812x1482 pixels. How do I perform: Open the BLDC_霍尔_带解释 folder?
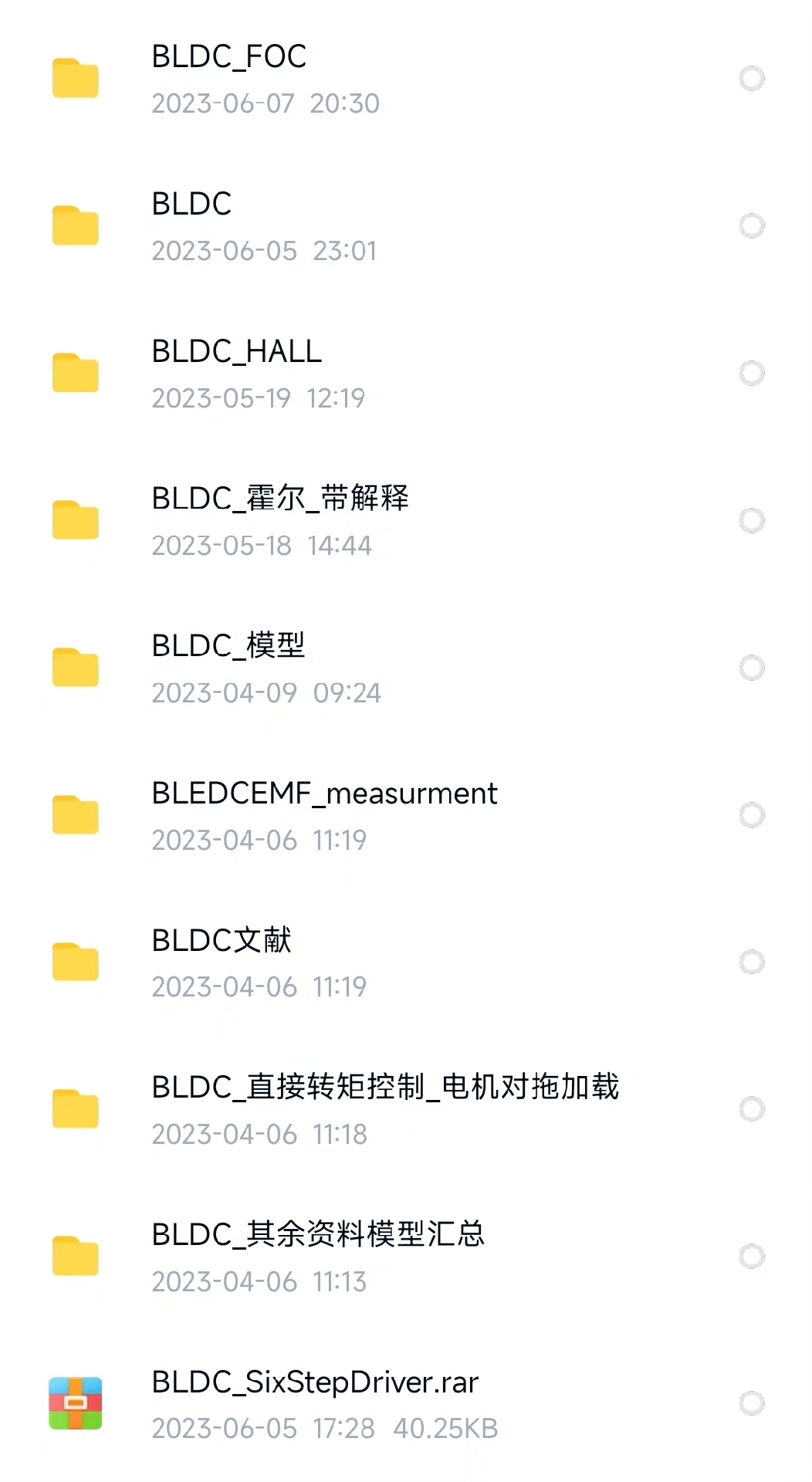pos(279,499)
